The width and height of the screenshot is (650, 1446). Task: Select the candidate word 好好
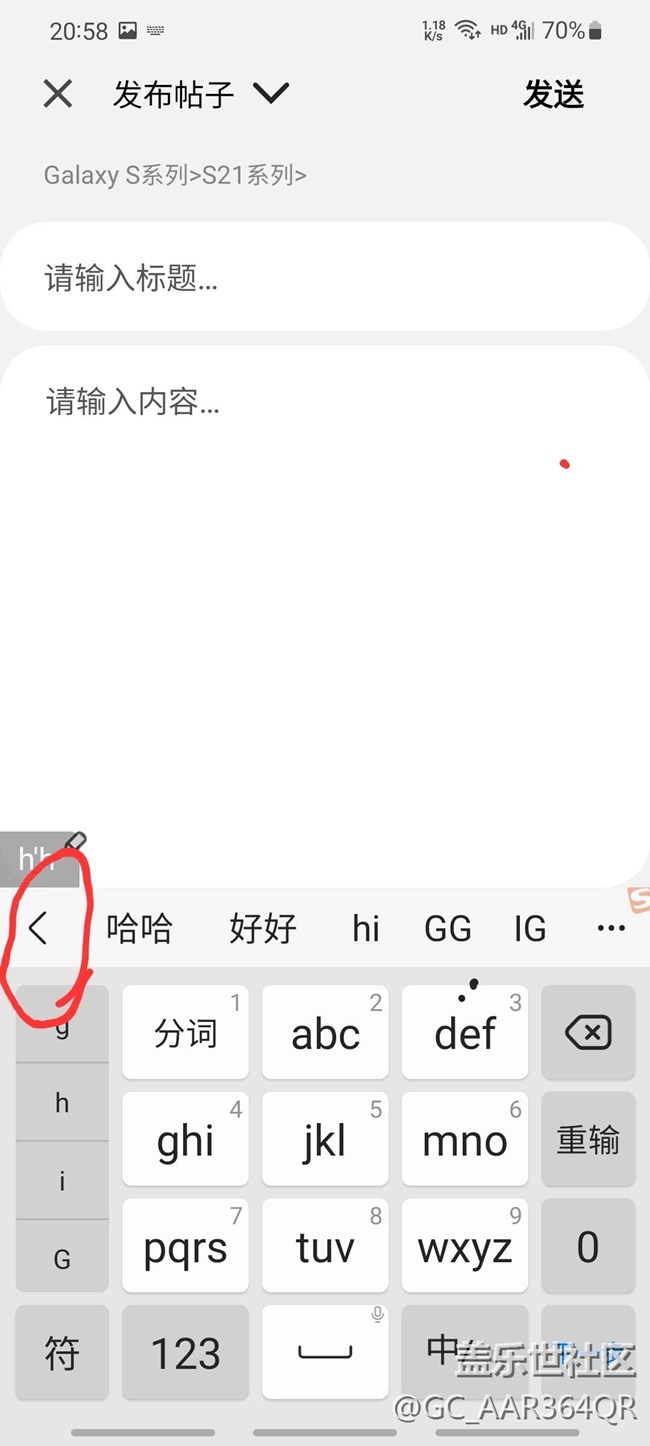coord(263,929)
